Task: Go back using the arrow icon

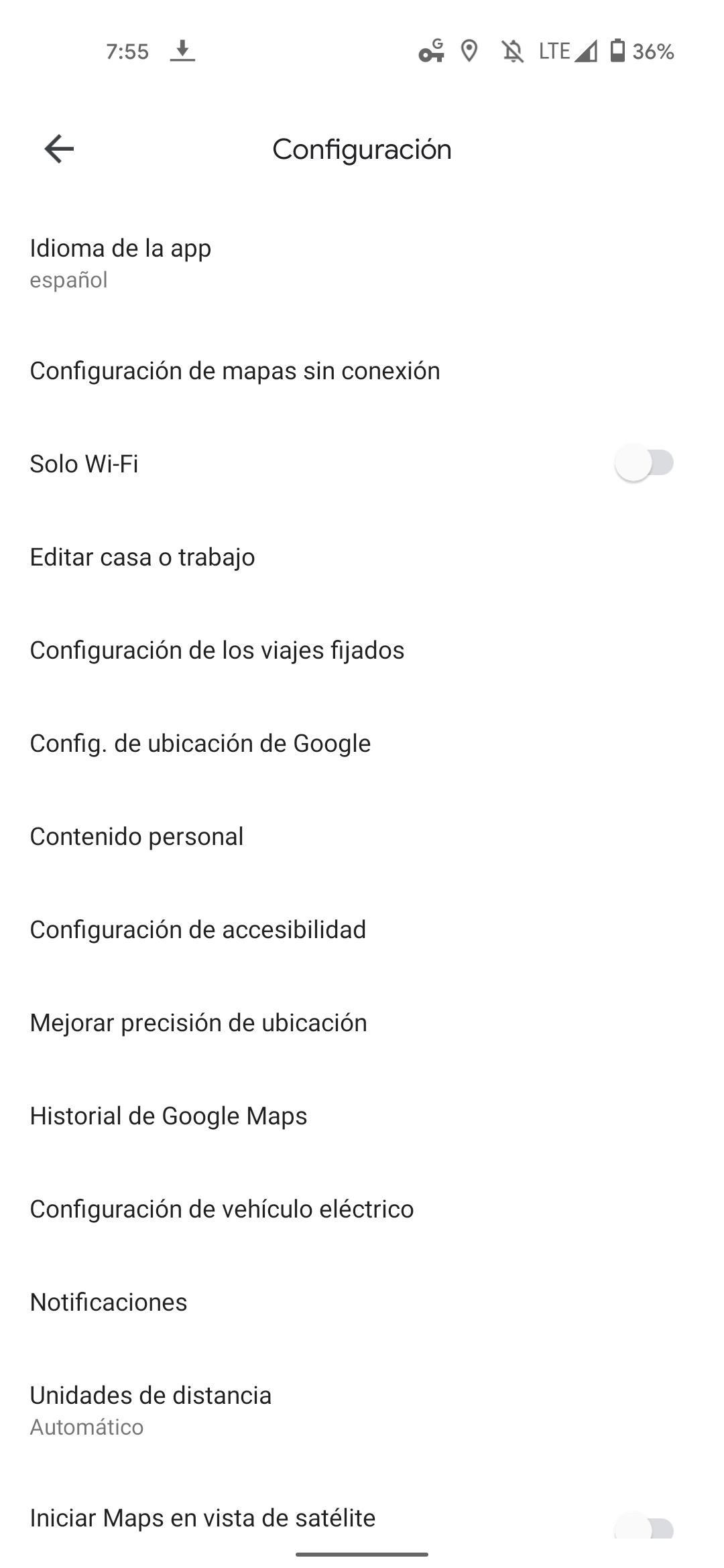Action: coord(59,149)
